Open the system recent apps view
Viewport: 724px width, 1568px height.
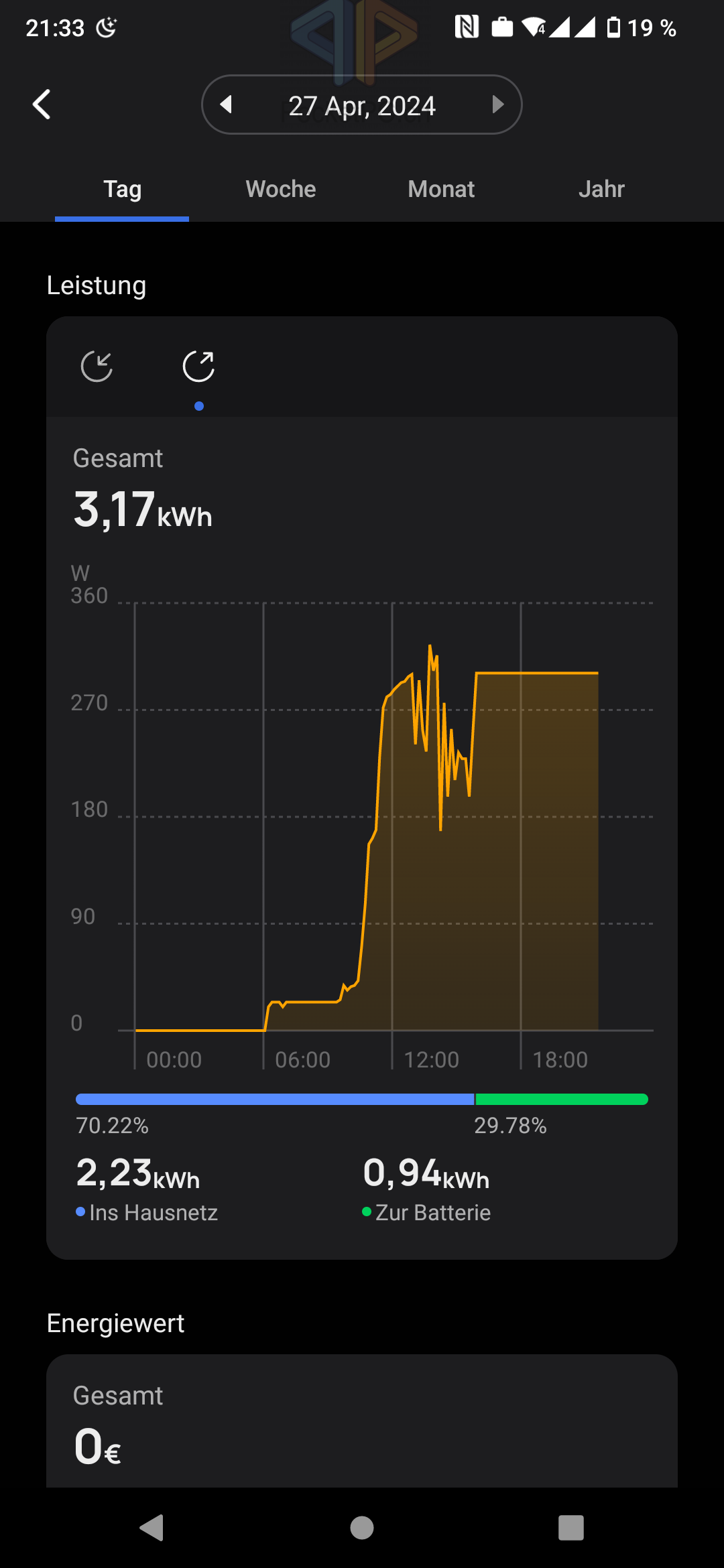pos(571,1528)
